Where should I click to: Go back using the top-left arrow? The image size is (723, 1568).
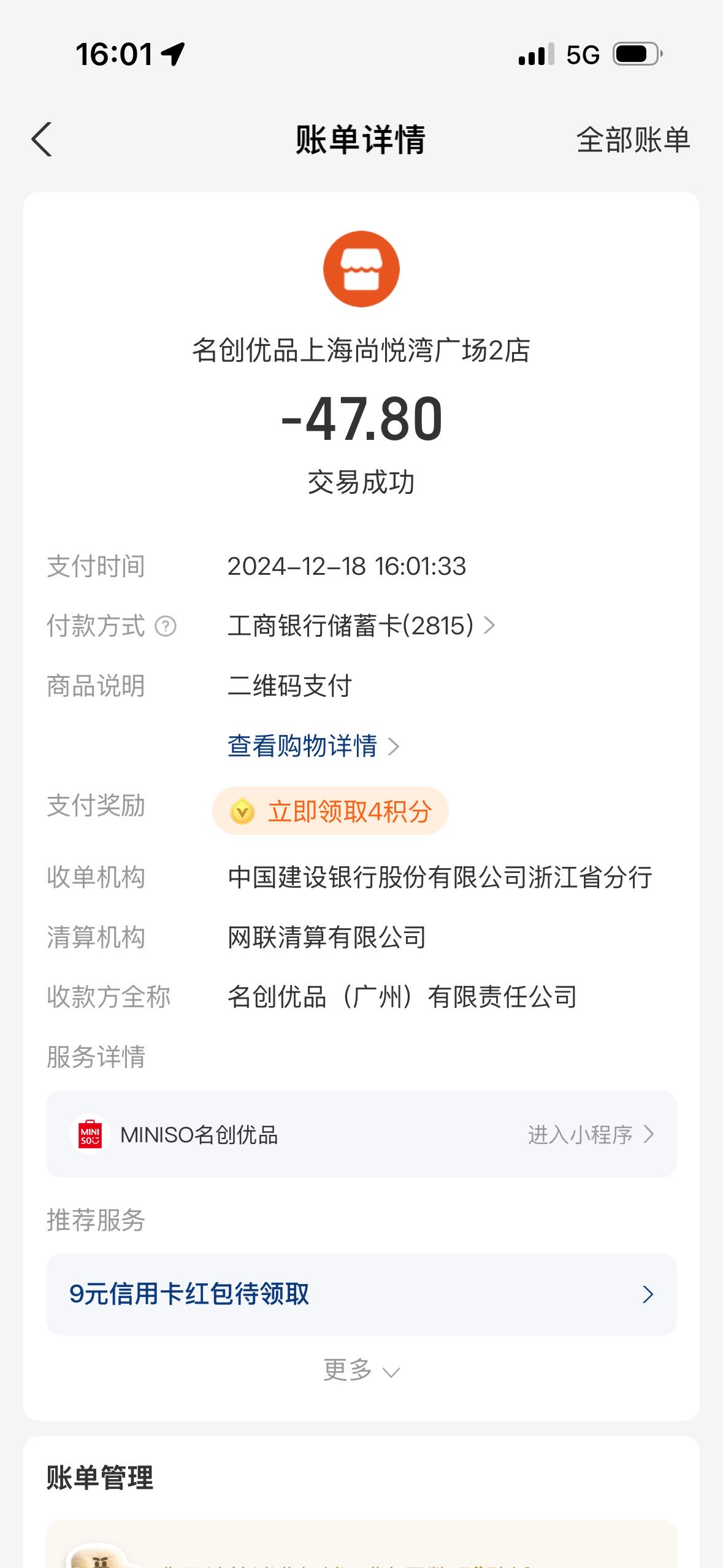click(x=42, y=139)
